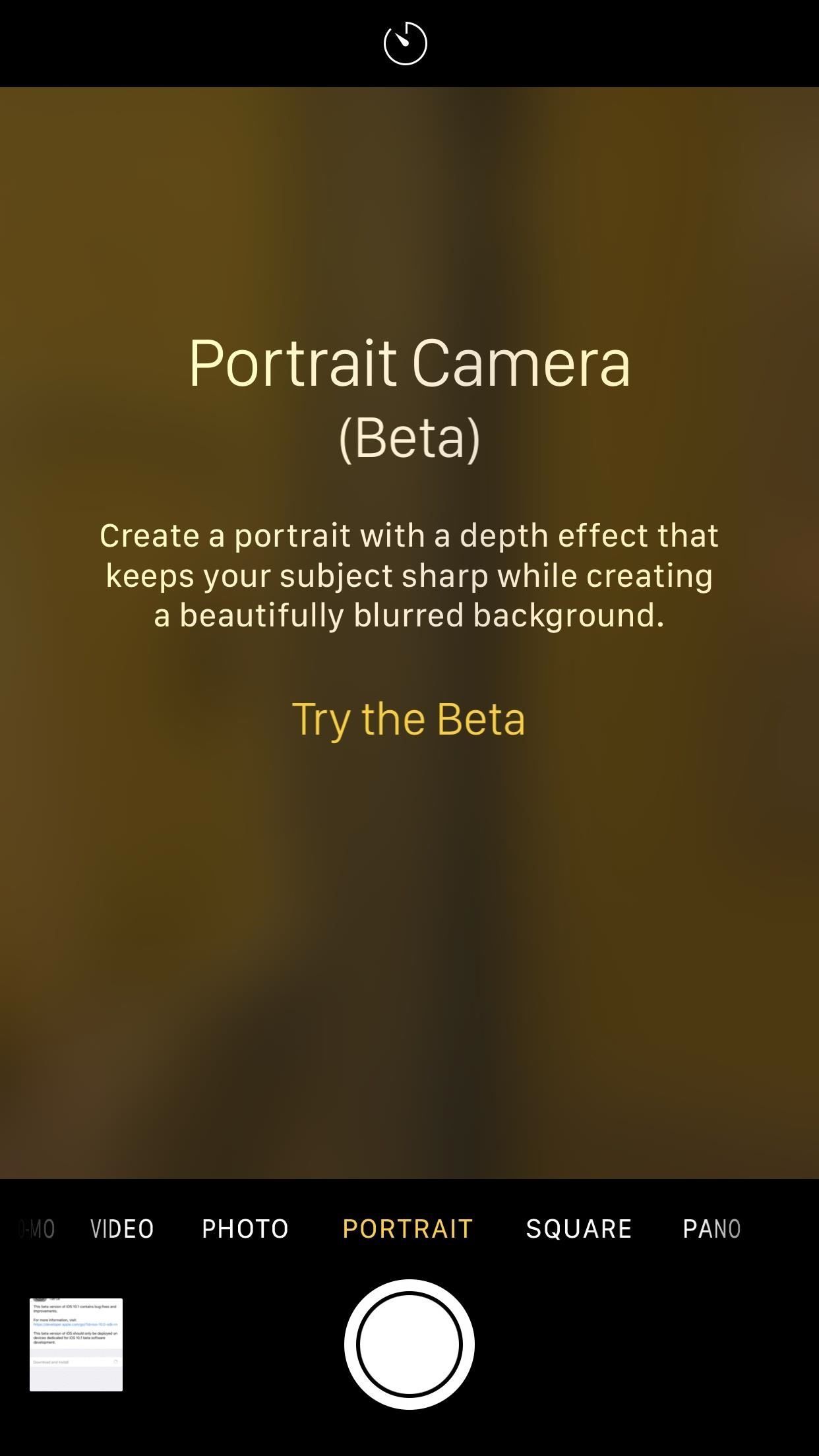Select SQUARE capture mode
Screen dimensions: 819x1456
click(579, 1228)
